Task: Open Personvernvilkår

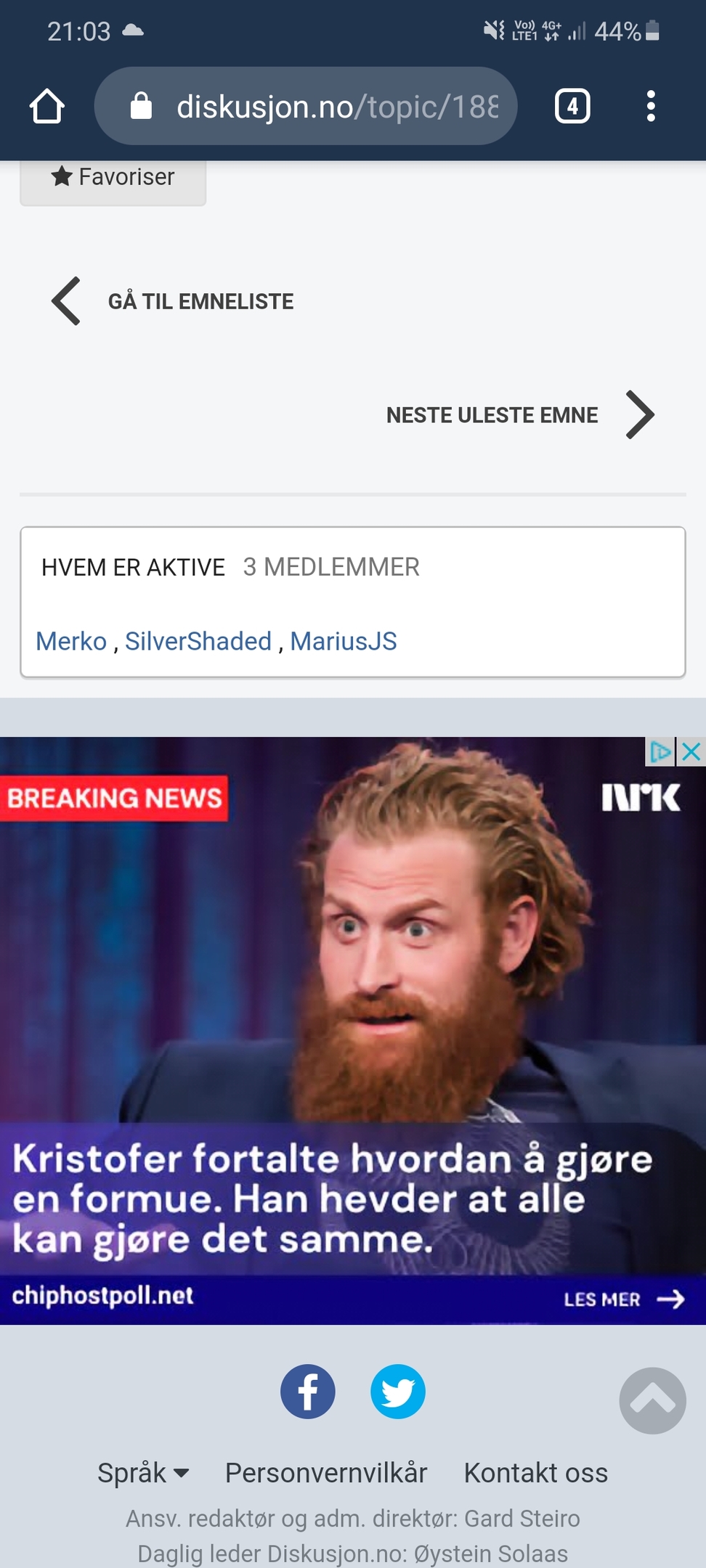Action: [x=326, y=1473]
